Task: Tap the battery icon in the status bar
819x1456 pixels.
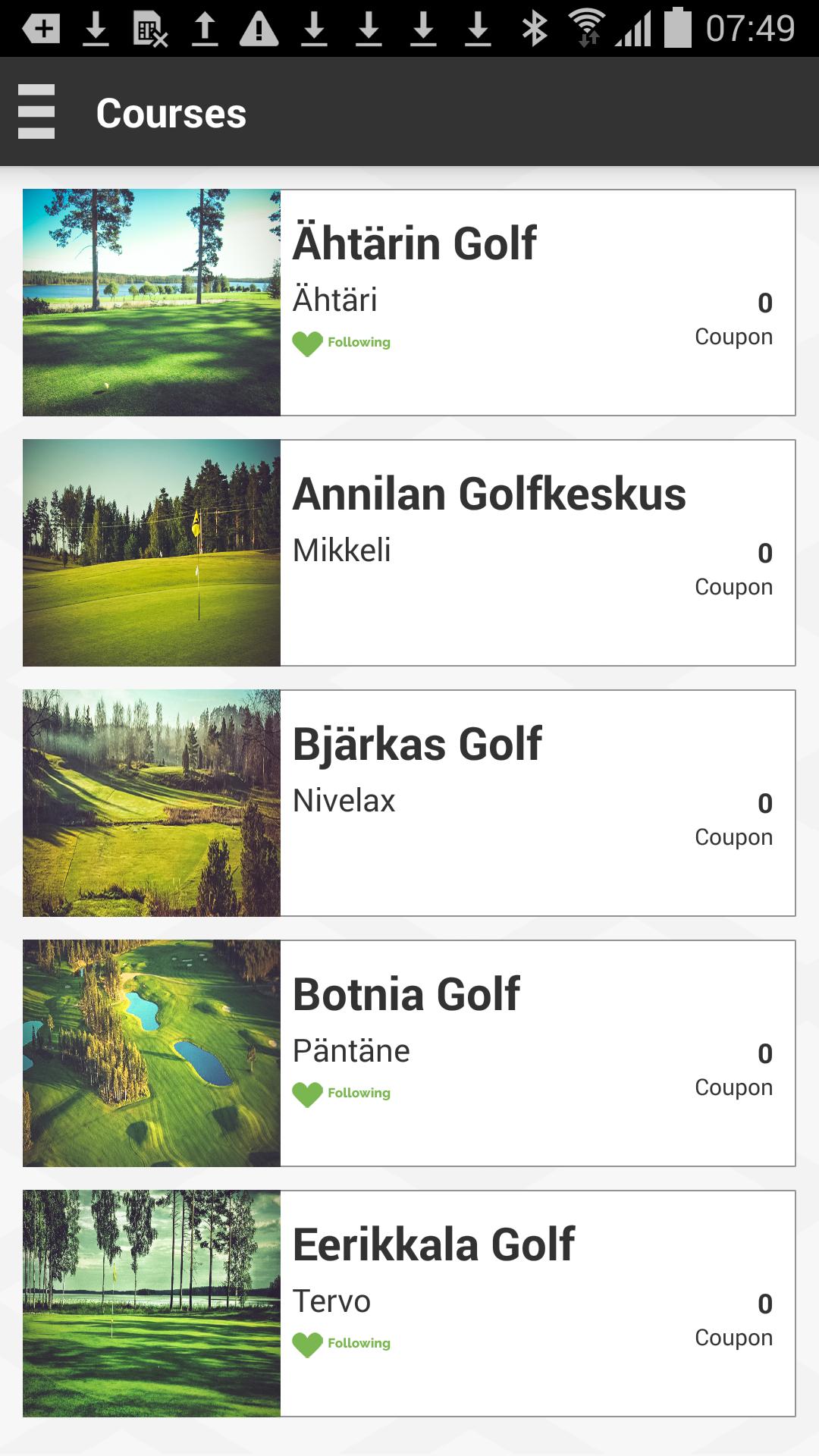Action: click(674, 25)
